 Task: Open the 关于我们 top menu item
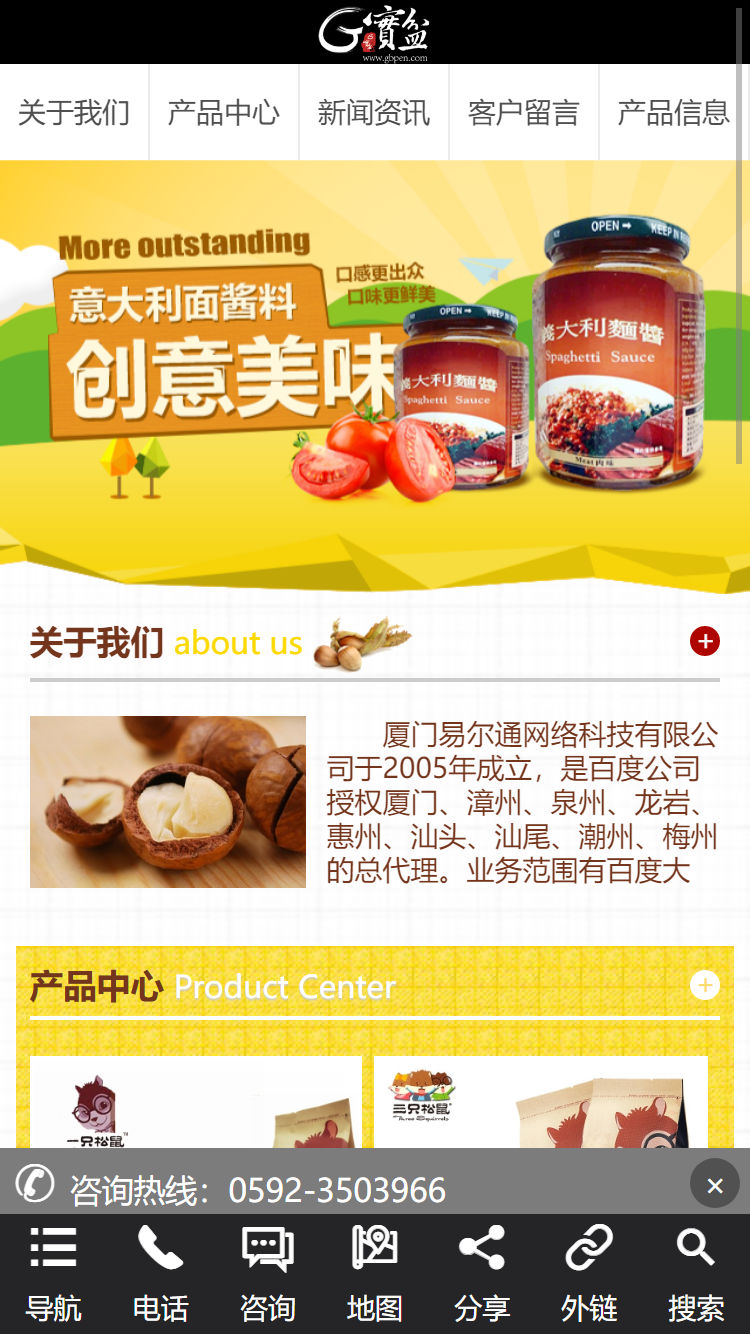pos(74,112)
